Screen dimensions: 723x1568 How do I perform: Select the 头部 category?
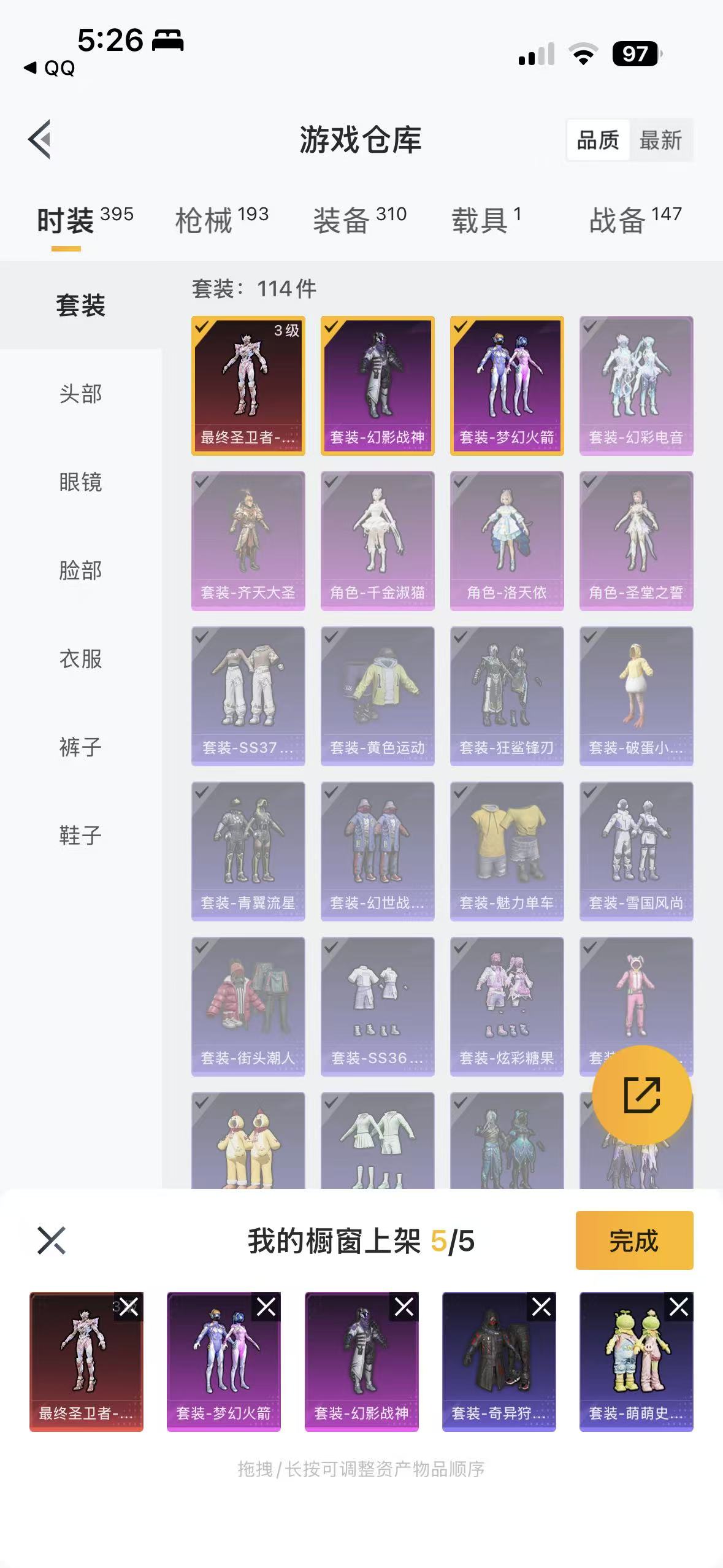80,394
